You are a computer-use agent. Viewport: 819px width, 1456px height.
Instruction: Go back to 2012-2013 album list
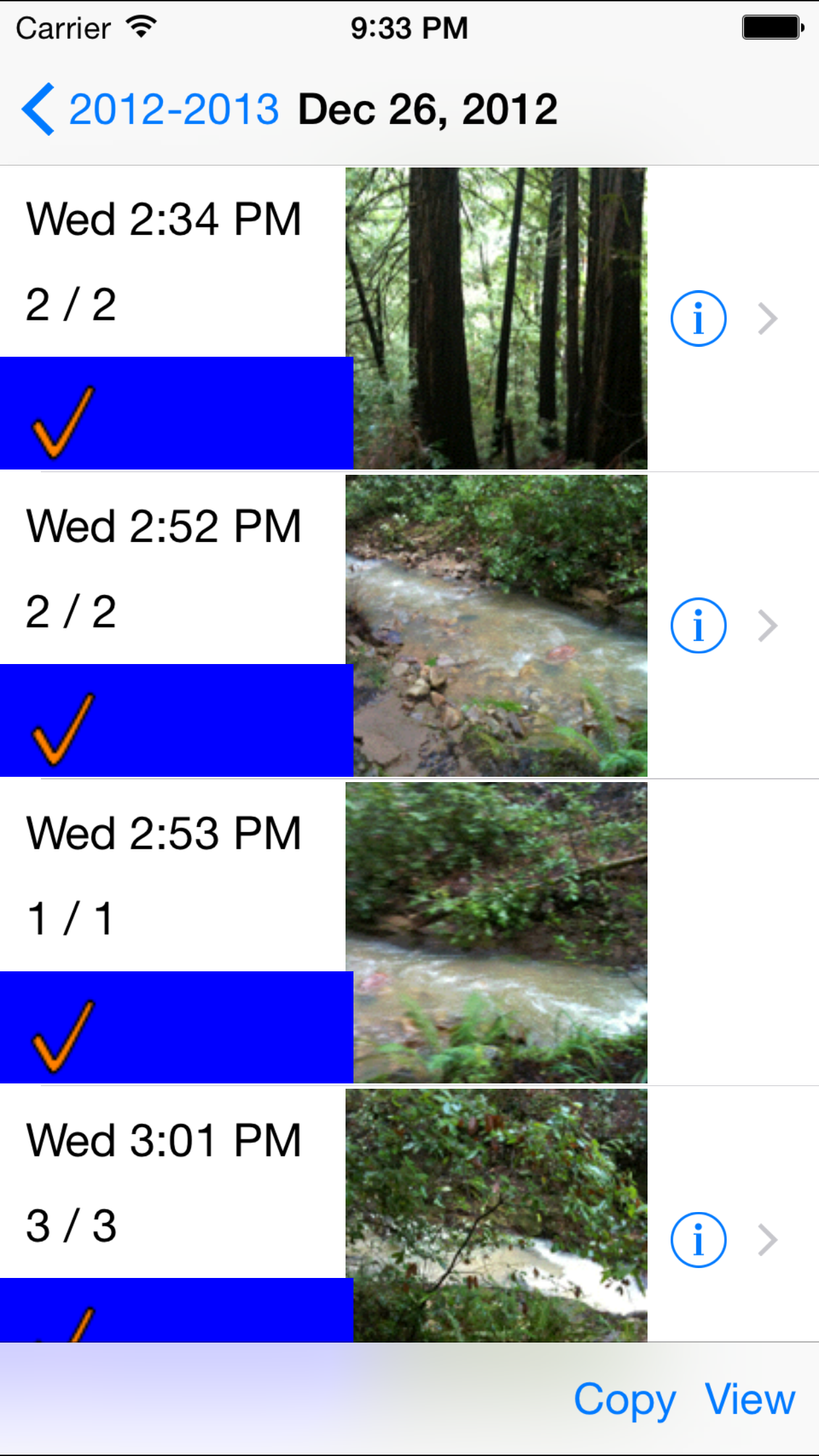point(152,109)
